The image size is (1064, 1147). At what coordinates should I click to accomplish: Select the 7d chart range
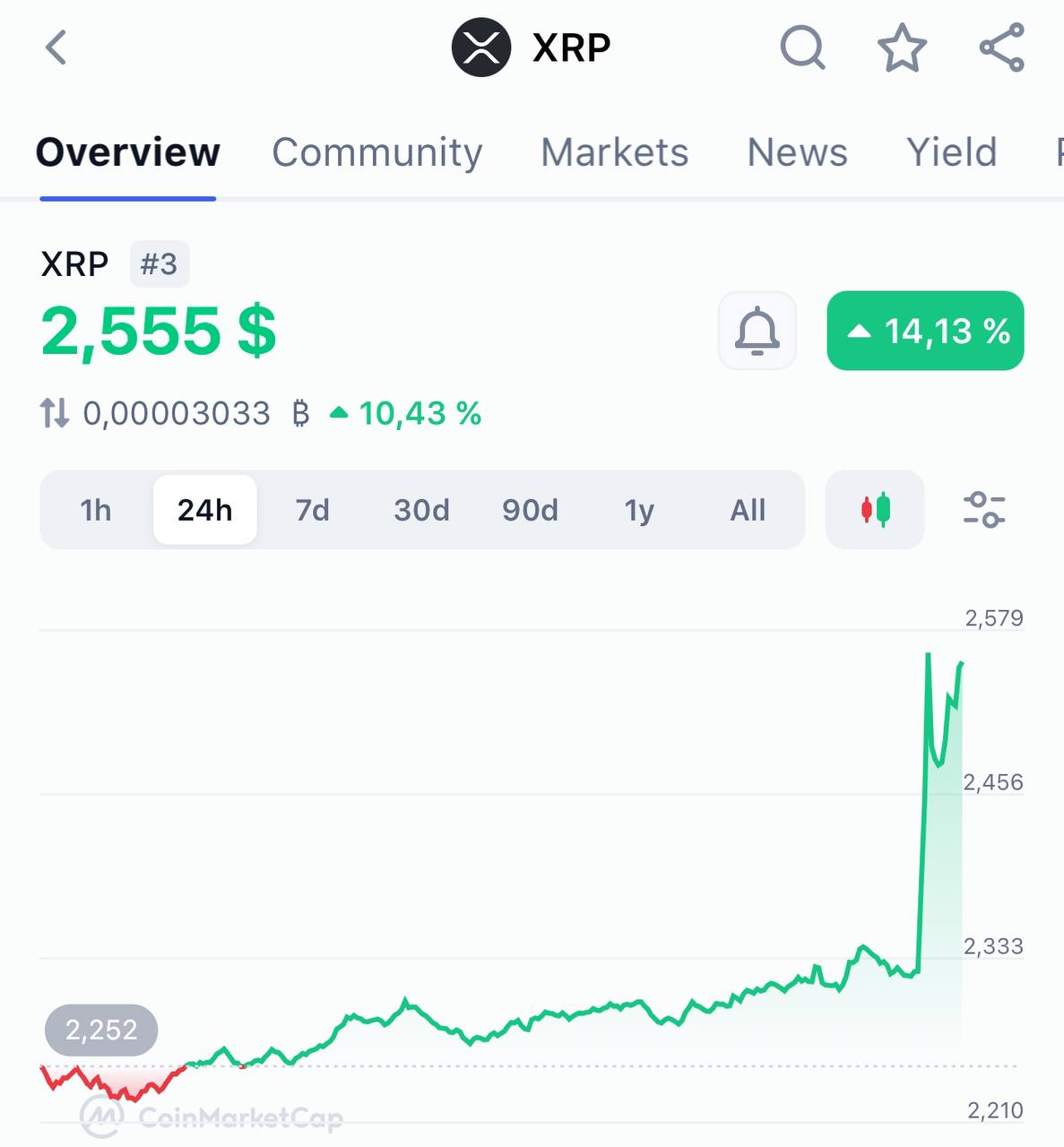[313, 510]
